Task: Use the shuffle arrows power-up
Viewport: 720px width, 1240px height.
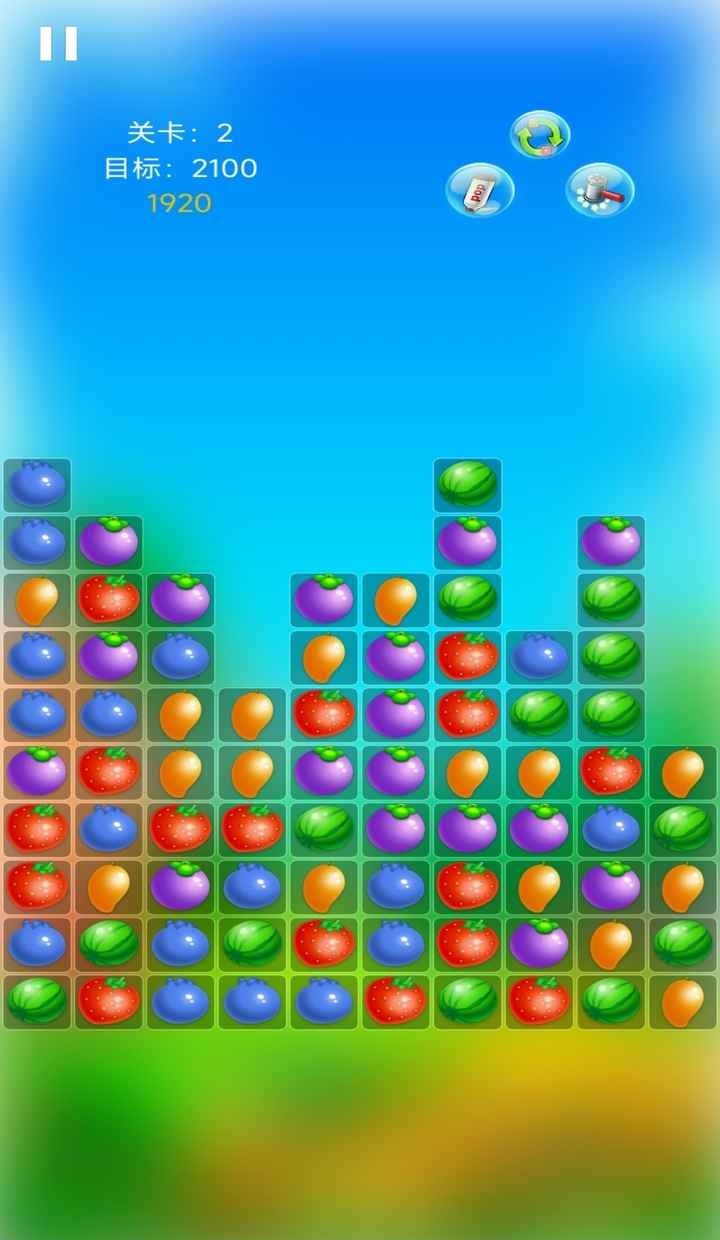Action: pyautogui.click(x=540, y=135)
